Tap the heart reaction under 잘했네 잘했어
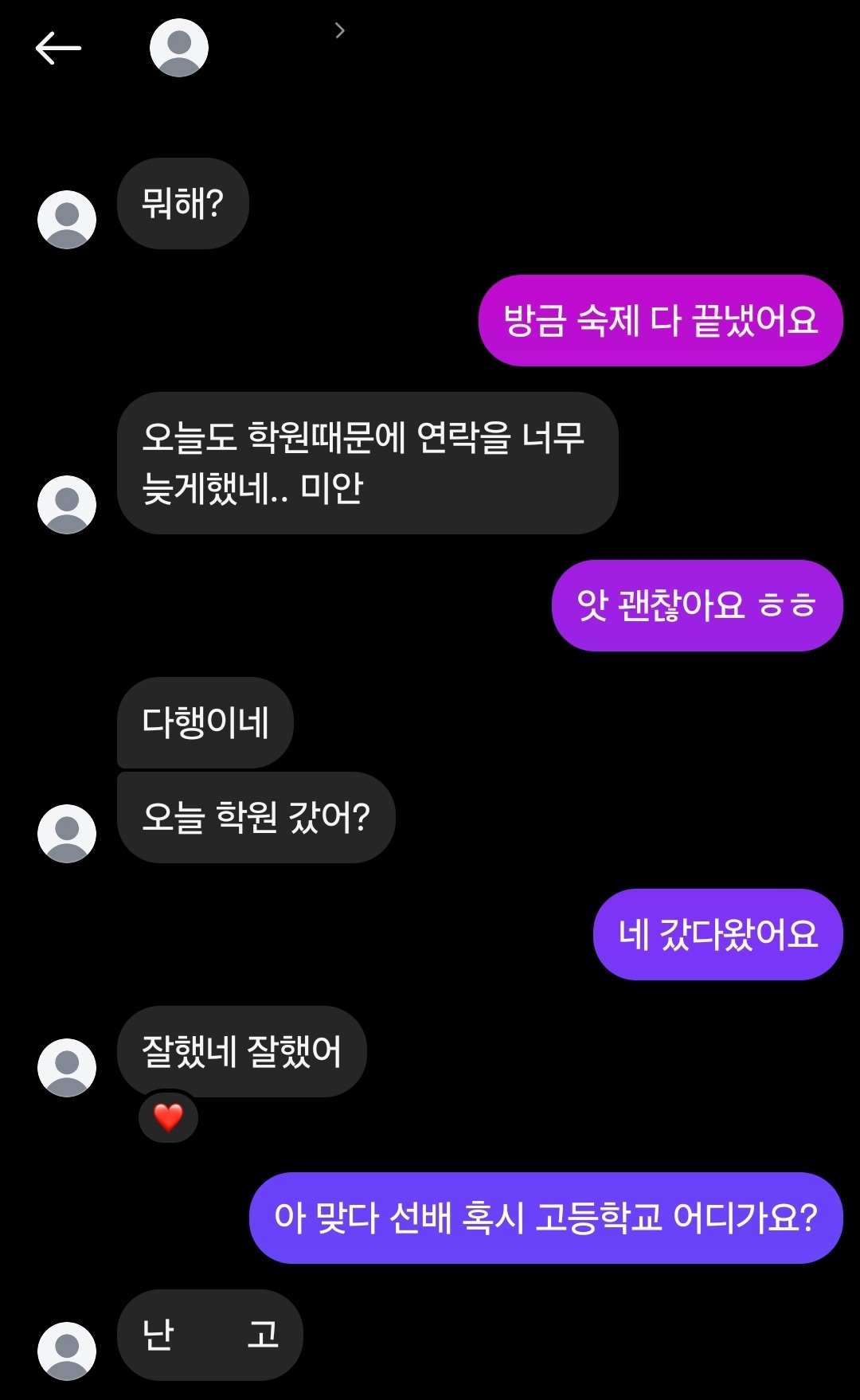 click(x=168, y=1116)
